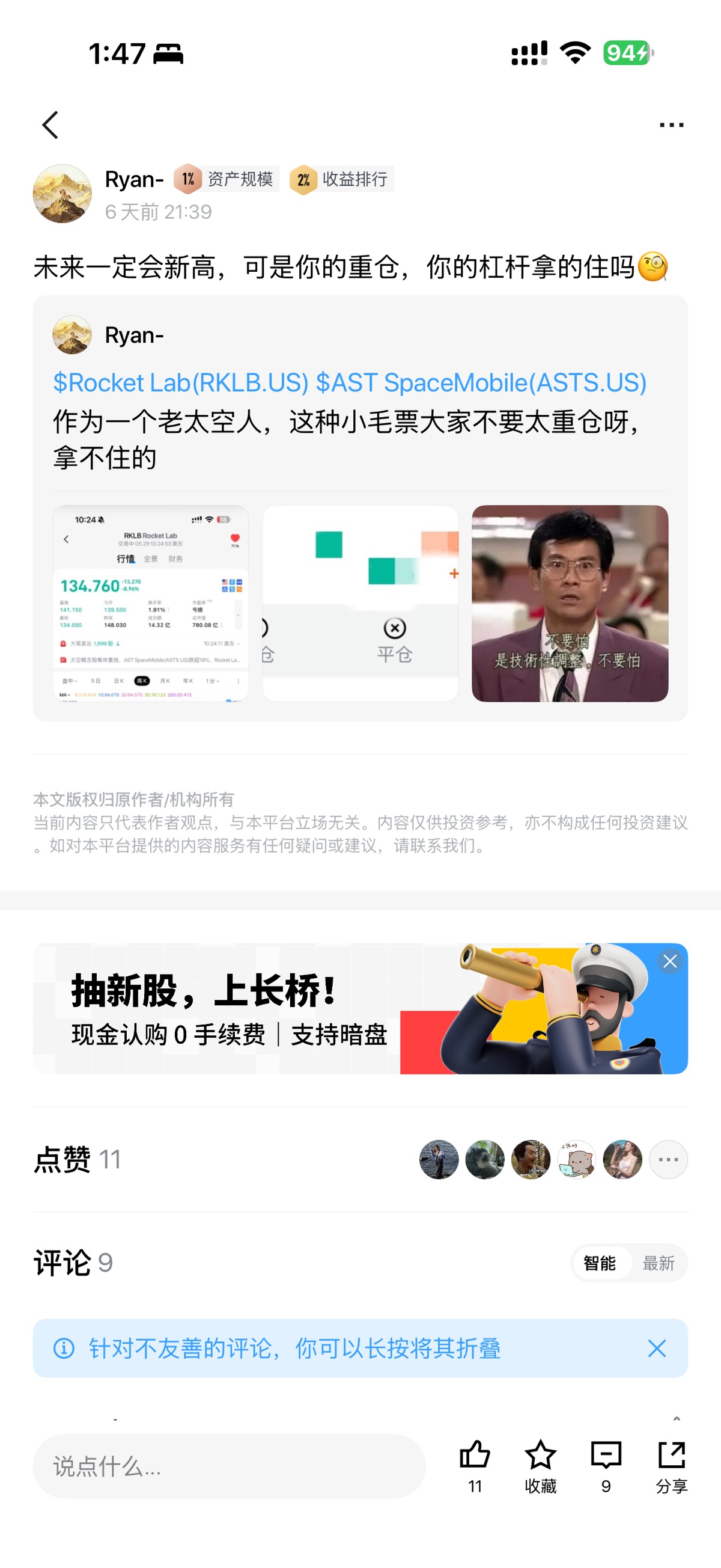Open the $AST SpaceMobile(ASTS.US) stock link
This screenshot has height=1568, width=721.
[x=481, y=383]
